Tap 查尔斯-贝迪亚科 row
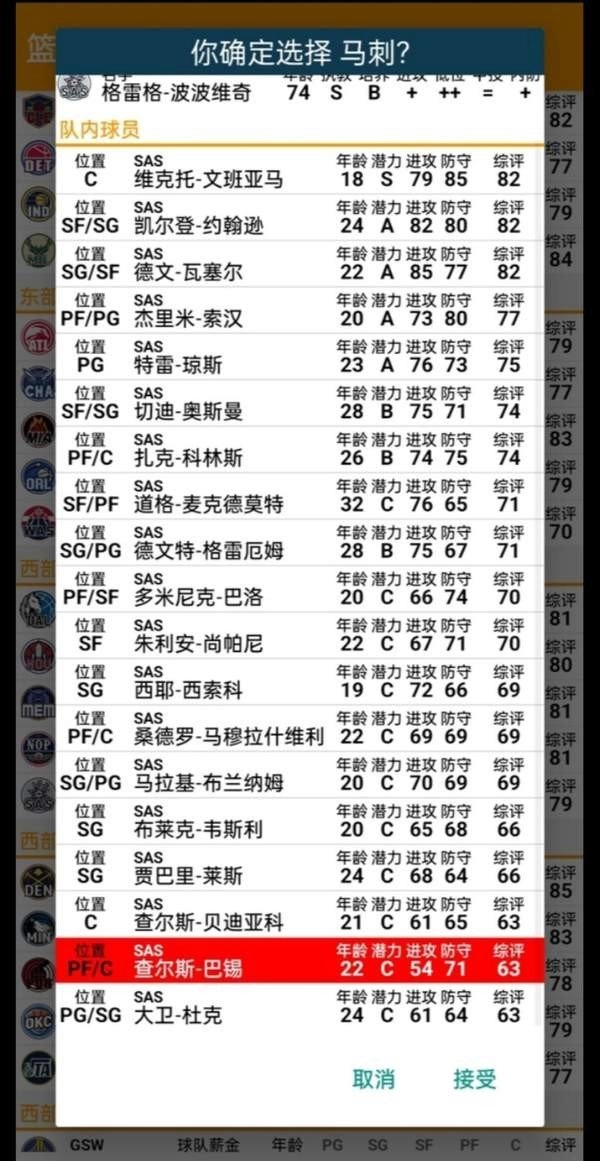This screenshot has width=600, height=1161. pyautogui.click(x=299, y=914)
